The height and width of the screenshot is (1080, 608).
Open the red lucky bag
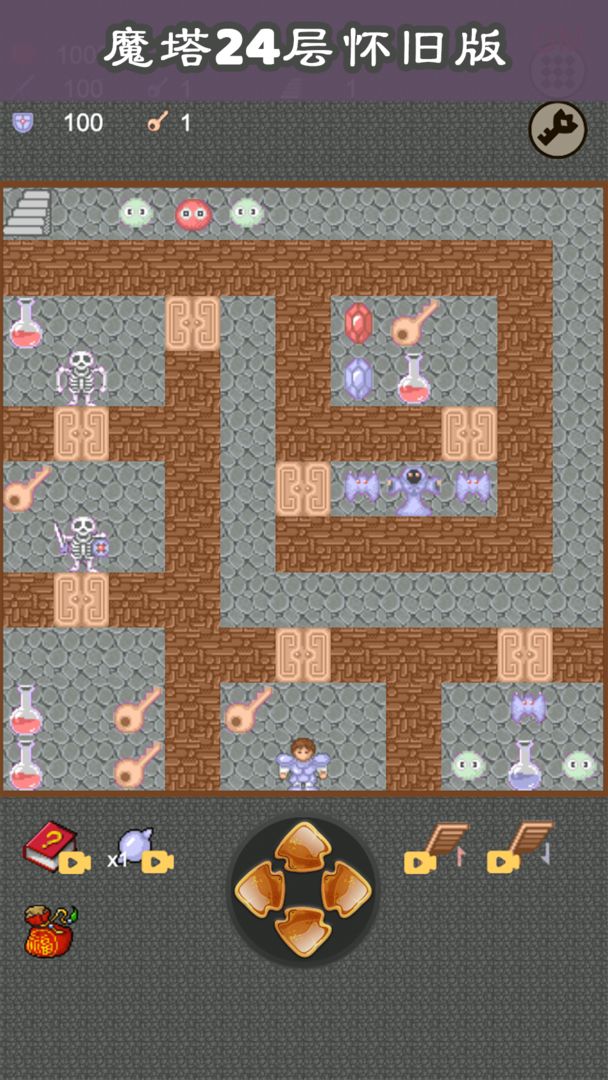50,931
